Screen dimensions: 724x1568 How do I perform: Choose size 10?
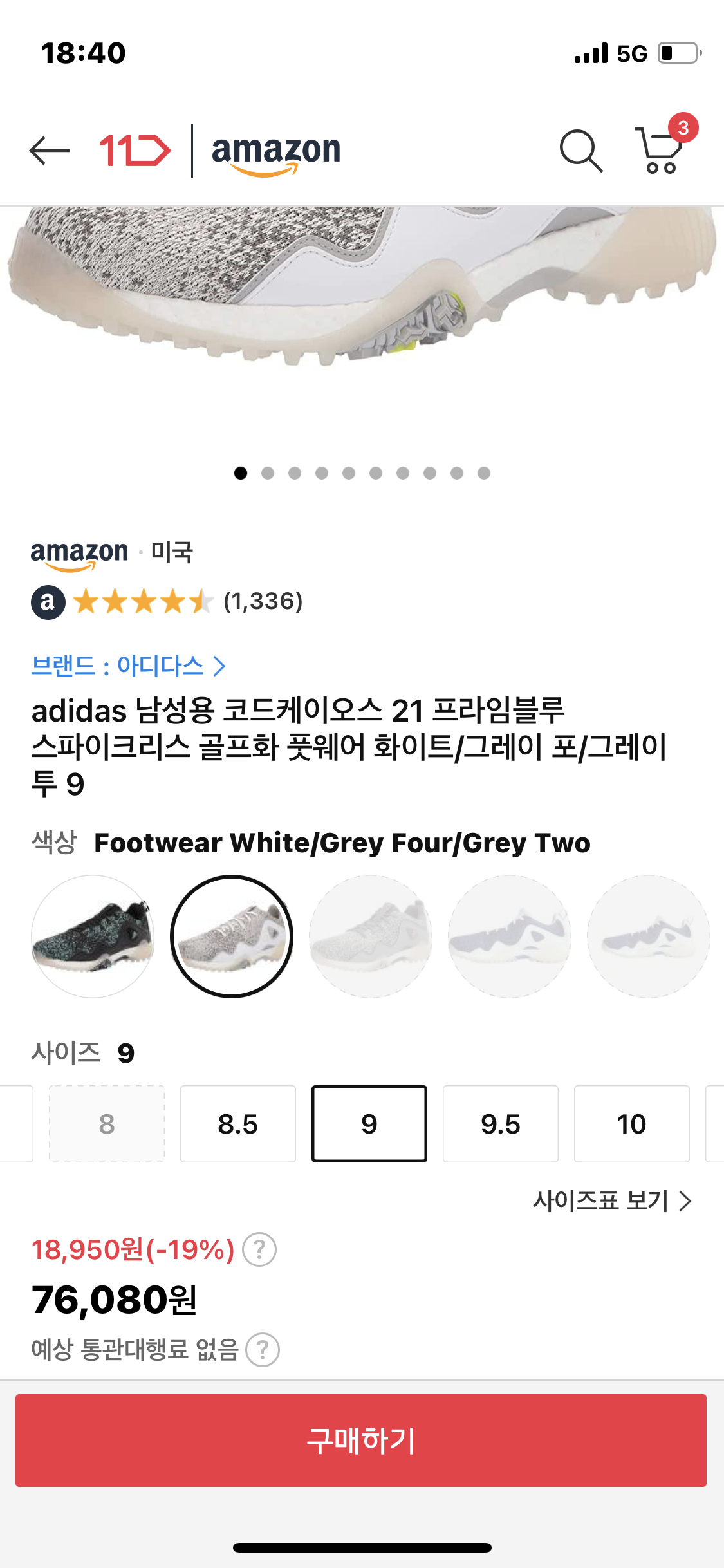point(631,1124)
